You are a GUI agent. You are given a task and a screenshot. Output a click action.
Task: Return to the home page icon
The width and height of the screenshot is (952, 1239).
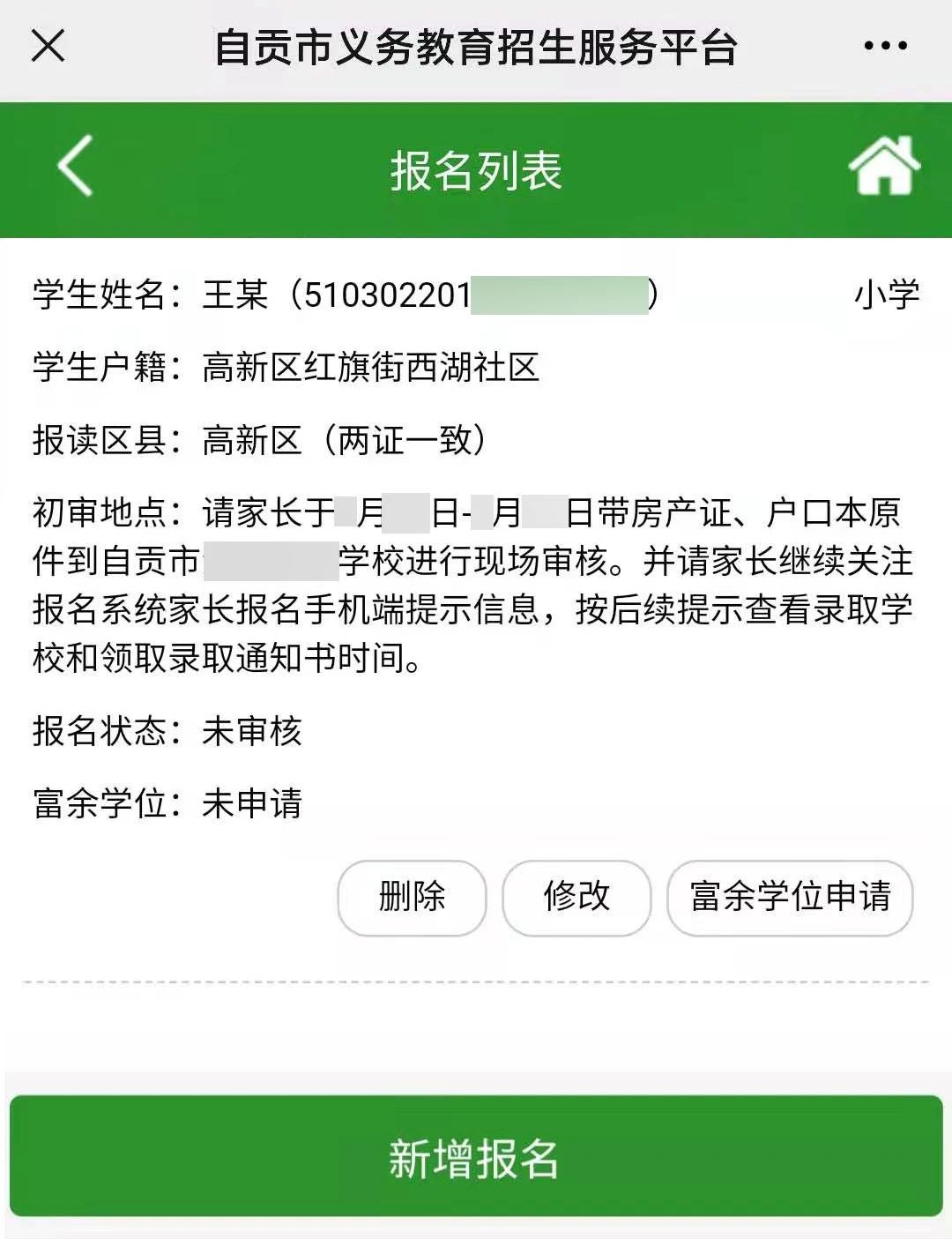pyautogui.click(x=883, y=166)
